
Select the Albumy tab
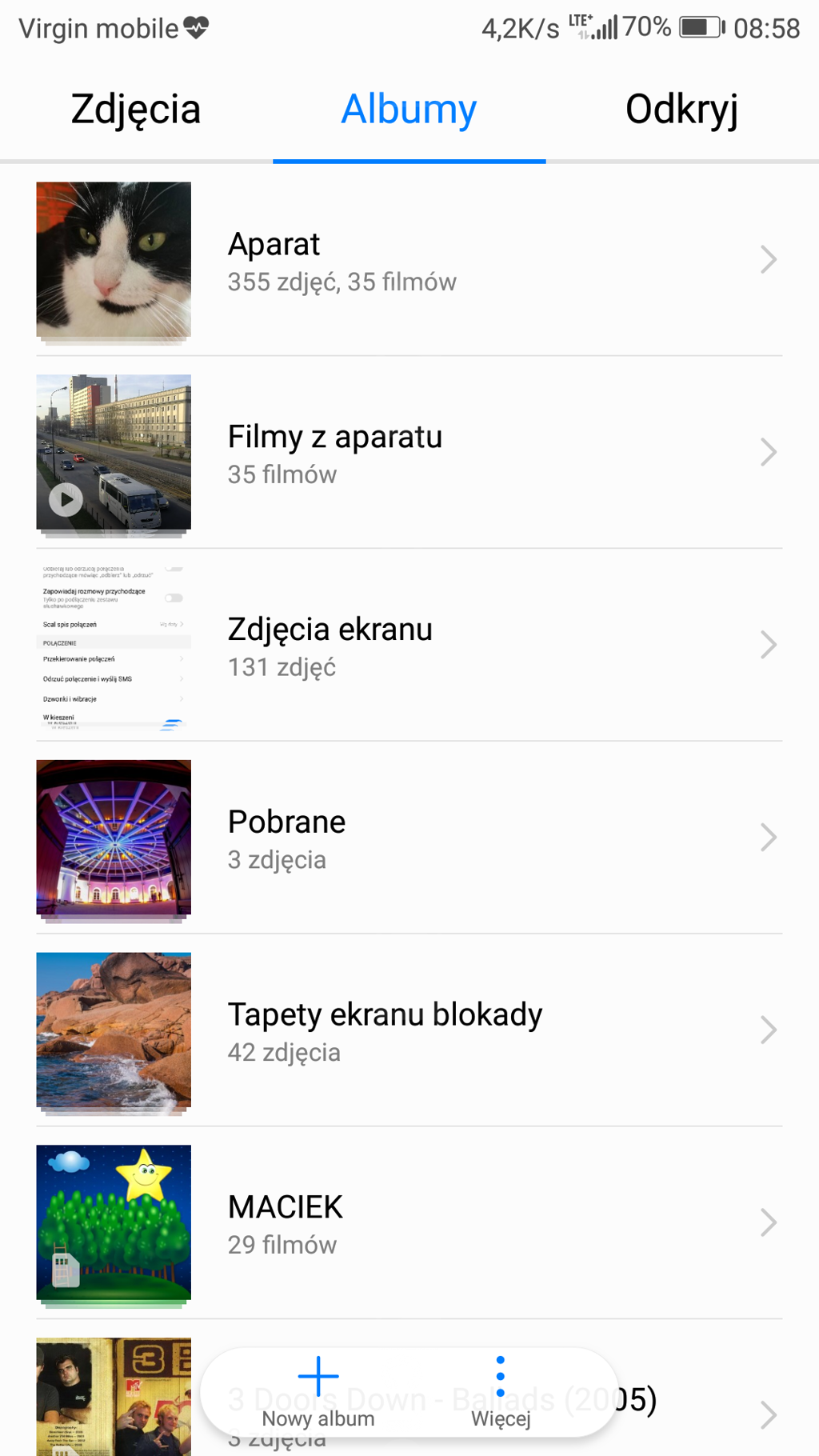(x=409, y=110)
